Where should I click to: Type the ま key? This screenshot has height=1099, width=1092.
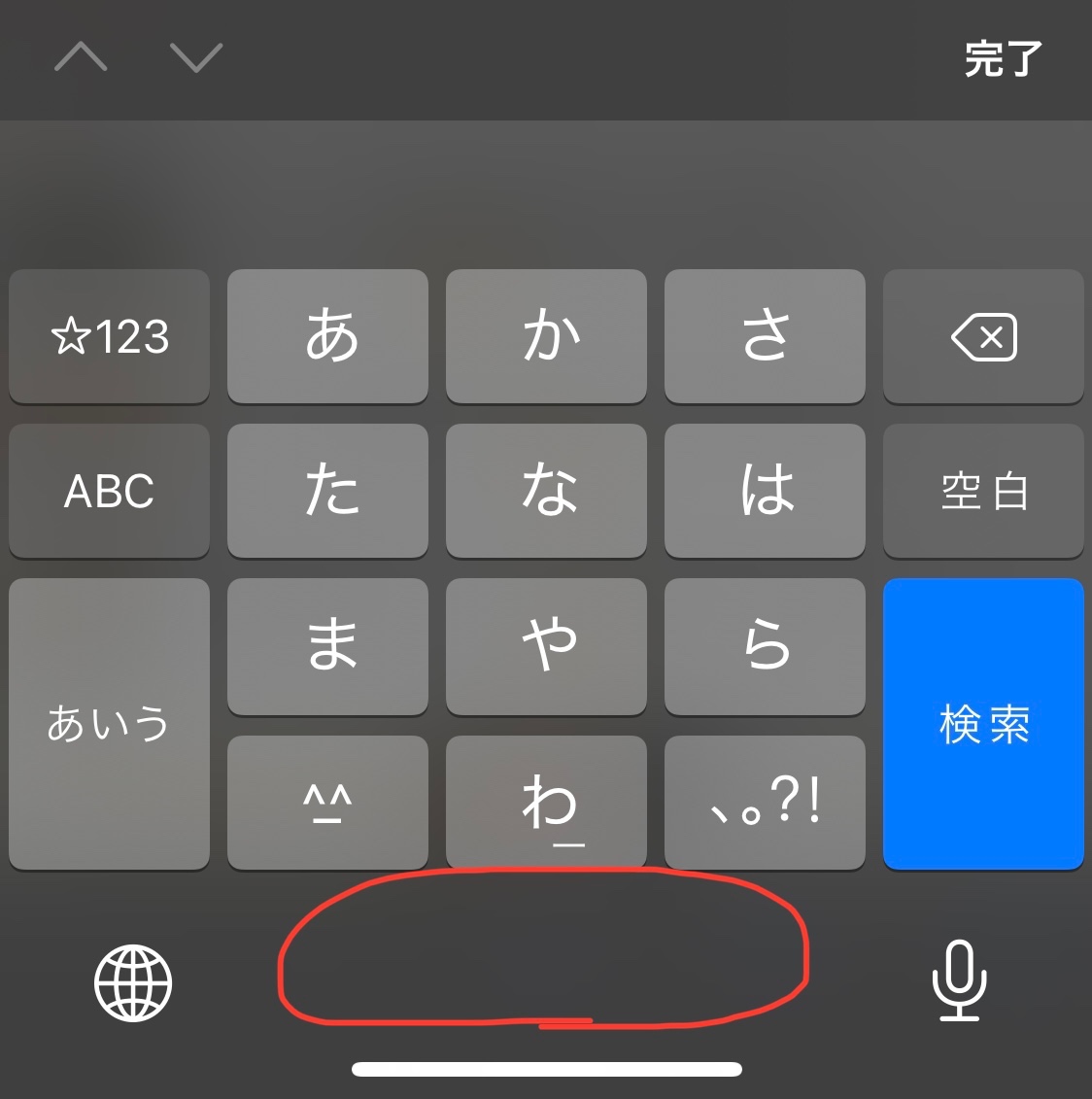pos(328,646)
